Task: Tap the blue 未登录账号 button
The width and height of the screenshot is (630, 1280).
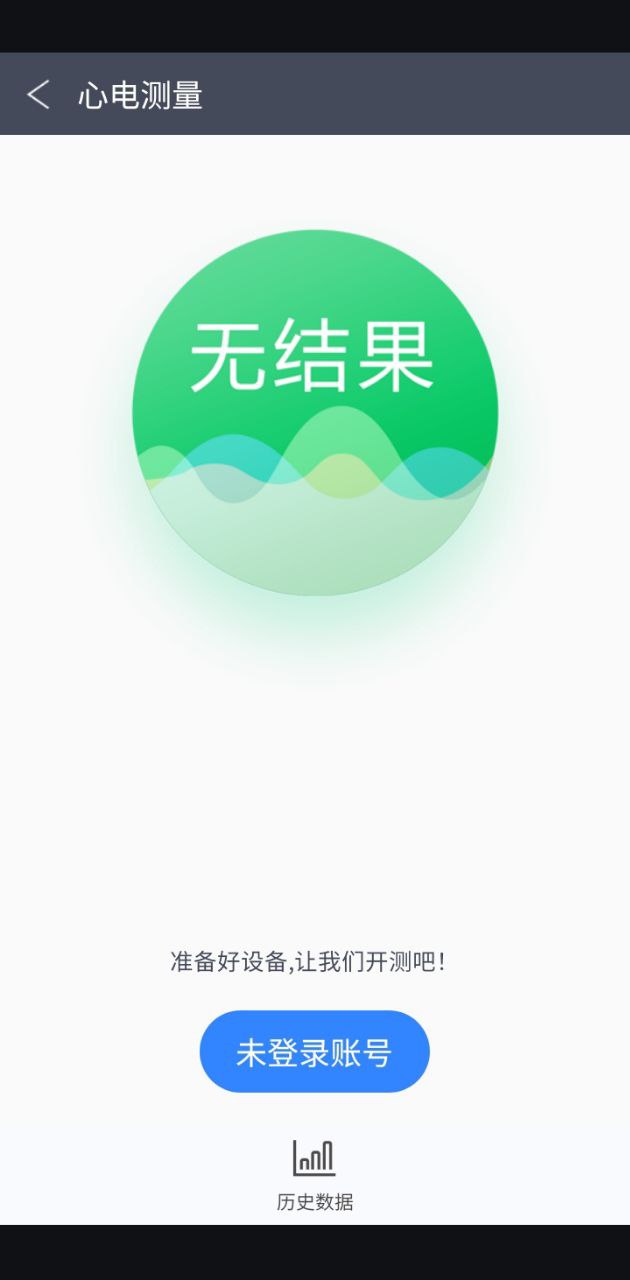Action: [314, 1052]
